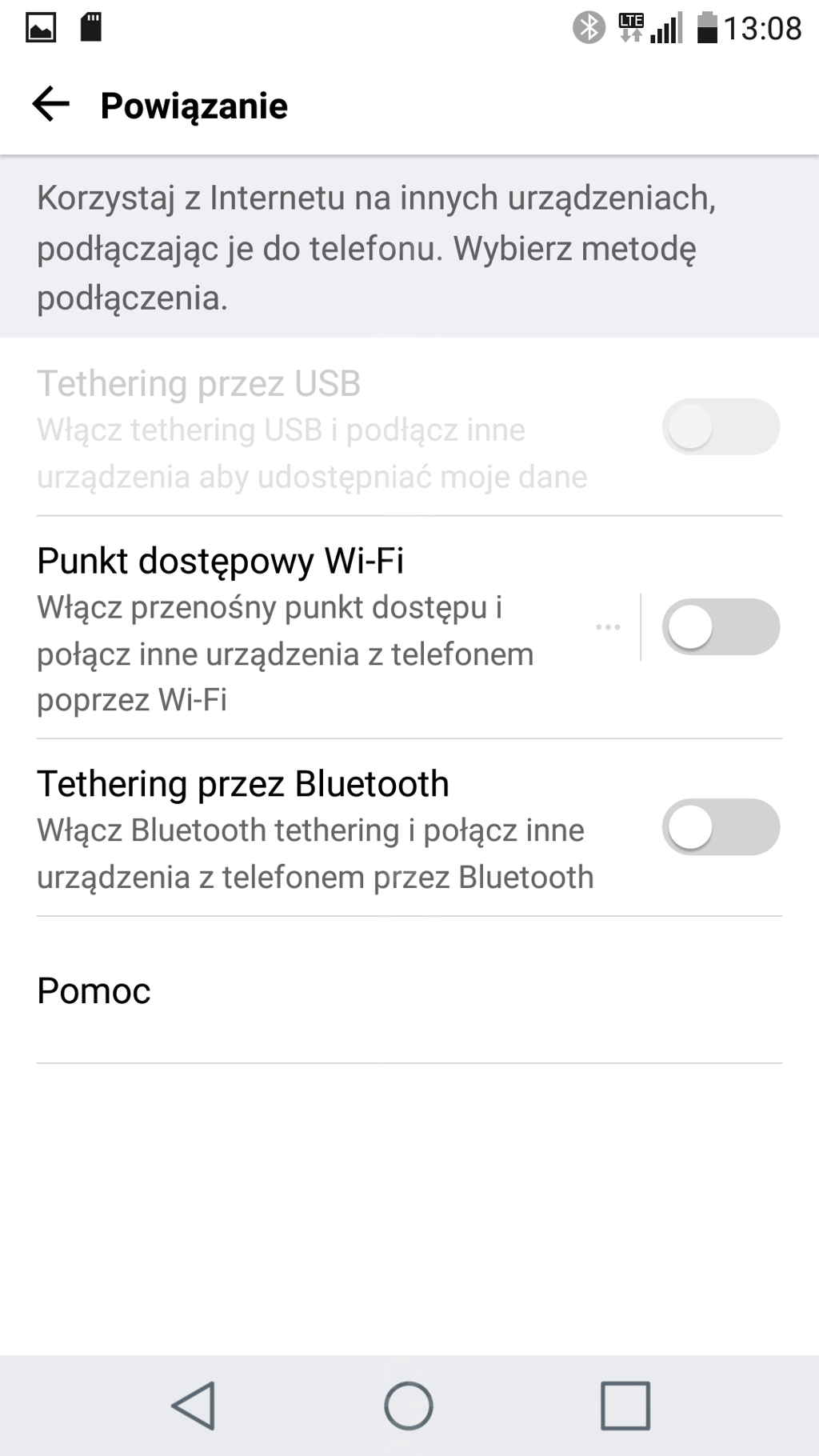Image resolution: width=819 pixels, height=1456 pixels.
Task: Open Wi-Fi hotspot options via three-dots icon
Action: pyautogui.click(x=608, y=627)
